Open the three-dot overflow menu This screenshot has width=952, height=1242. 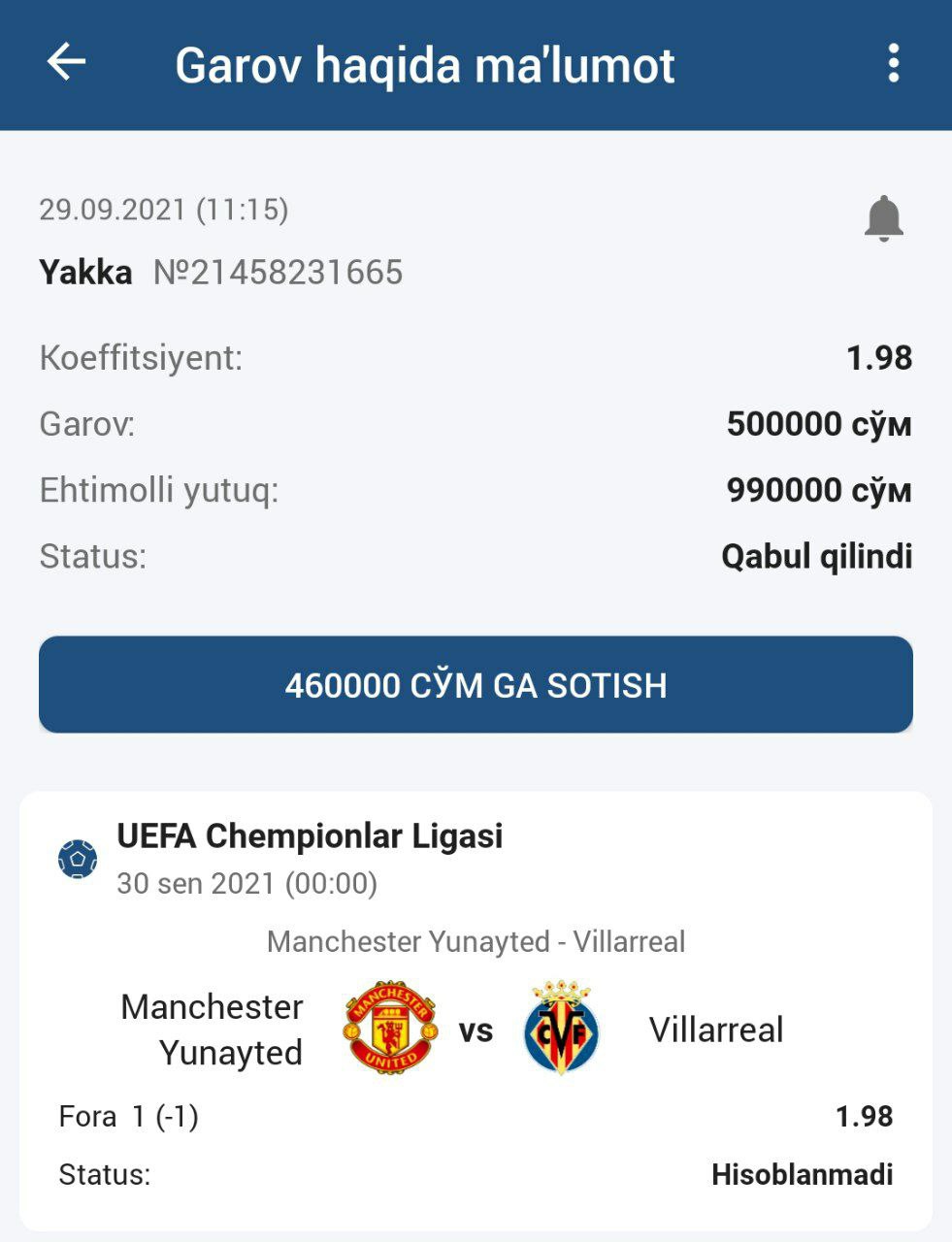(x=893, y=64)
